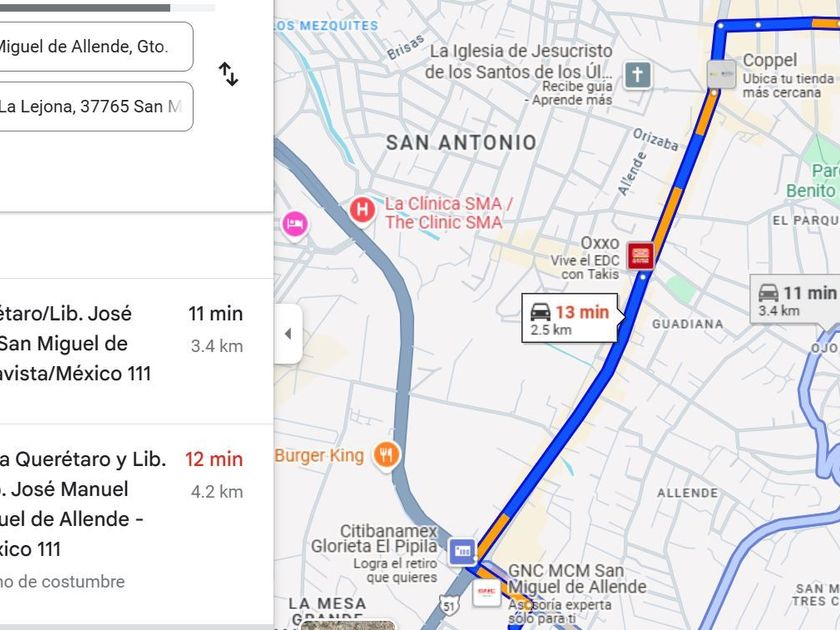Screen dimensions: 840x630
Task: Open the pink hotel map pin
Action: click(295, 224)
